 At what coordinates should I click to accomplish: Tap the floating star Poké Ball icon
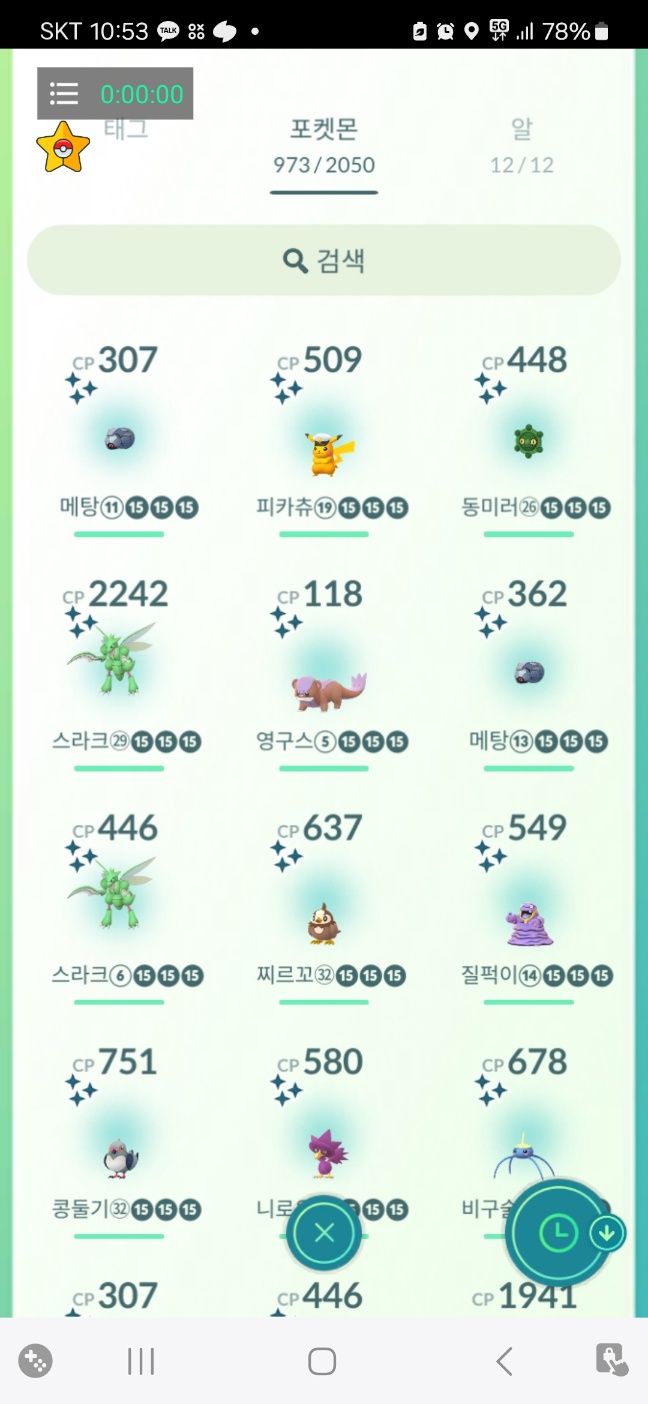tap(63, 148)
